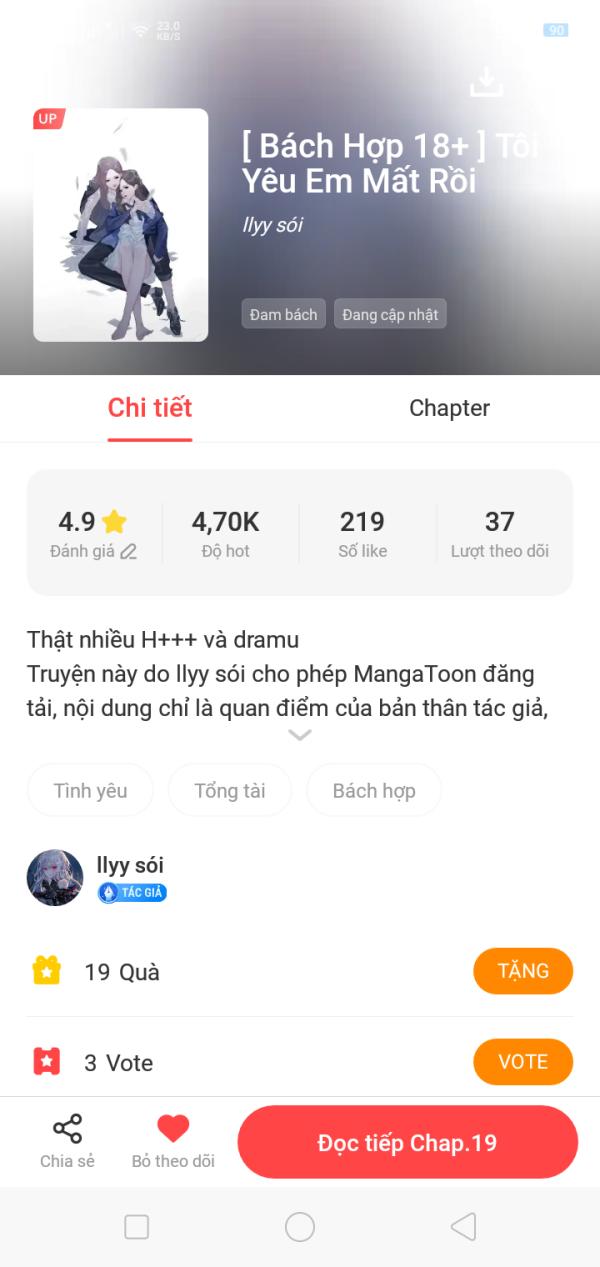The width and height of the screenshot is (600, 1267).
Task: Expand the full story description
Action: [x=300, y=735]
